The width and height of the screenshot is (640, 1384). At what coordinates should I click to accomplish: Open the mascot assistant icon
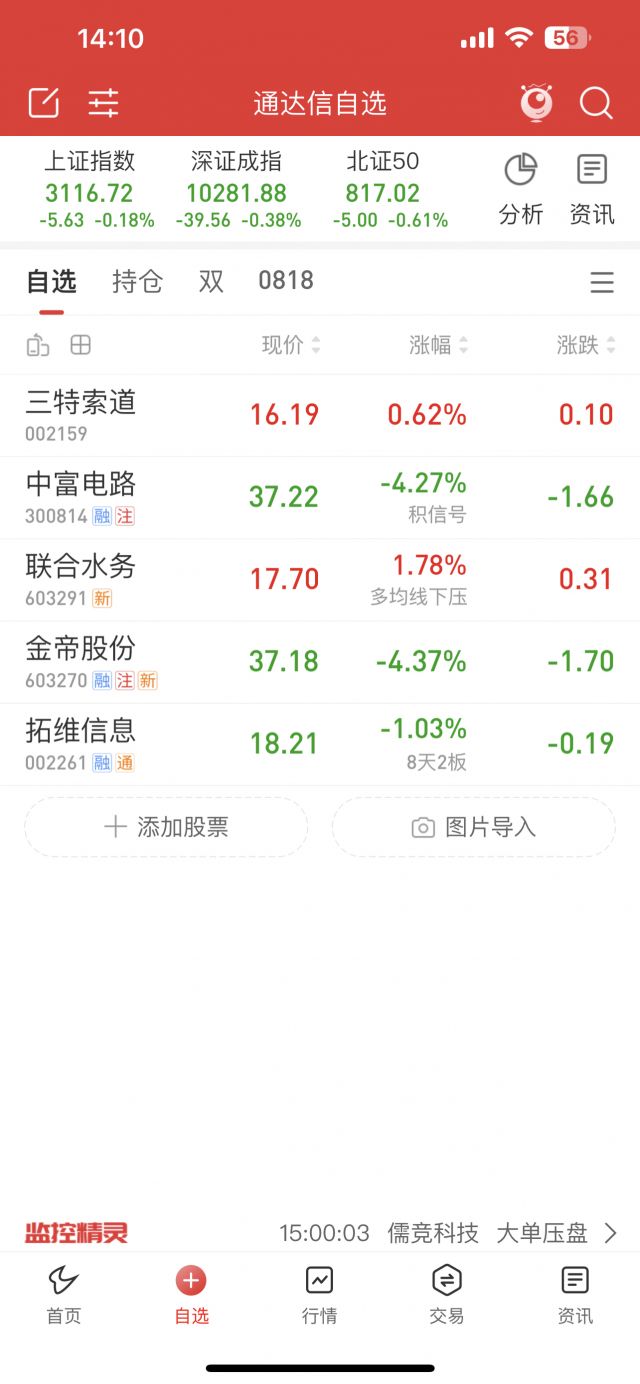click(537, 103)
